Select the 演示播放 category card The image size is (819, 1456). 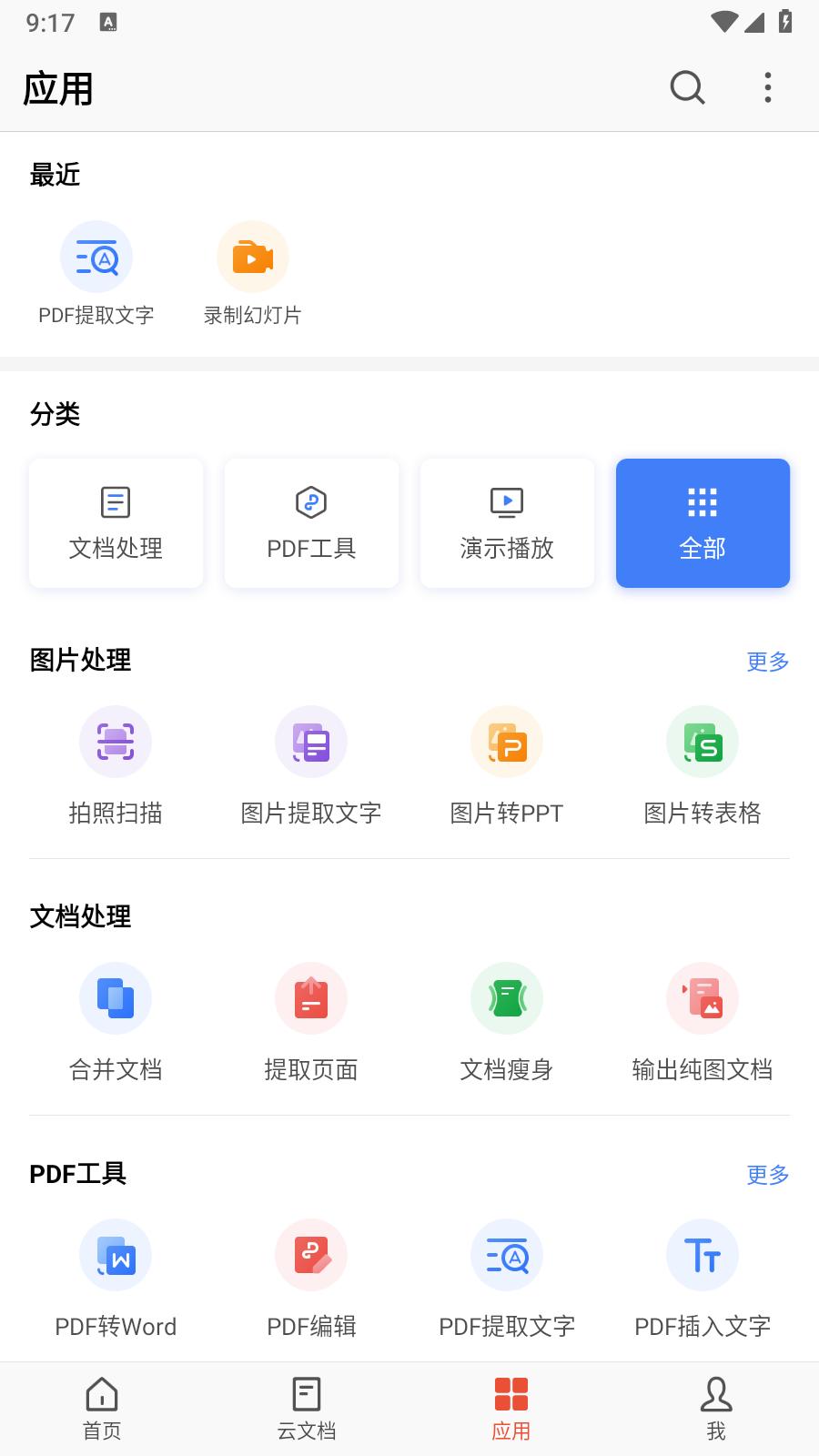507,523
